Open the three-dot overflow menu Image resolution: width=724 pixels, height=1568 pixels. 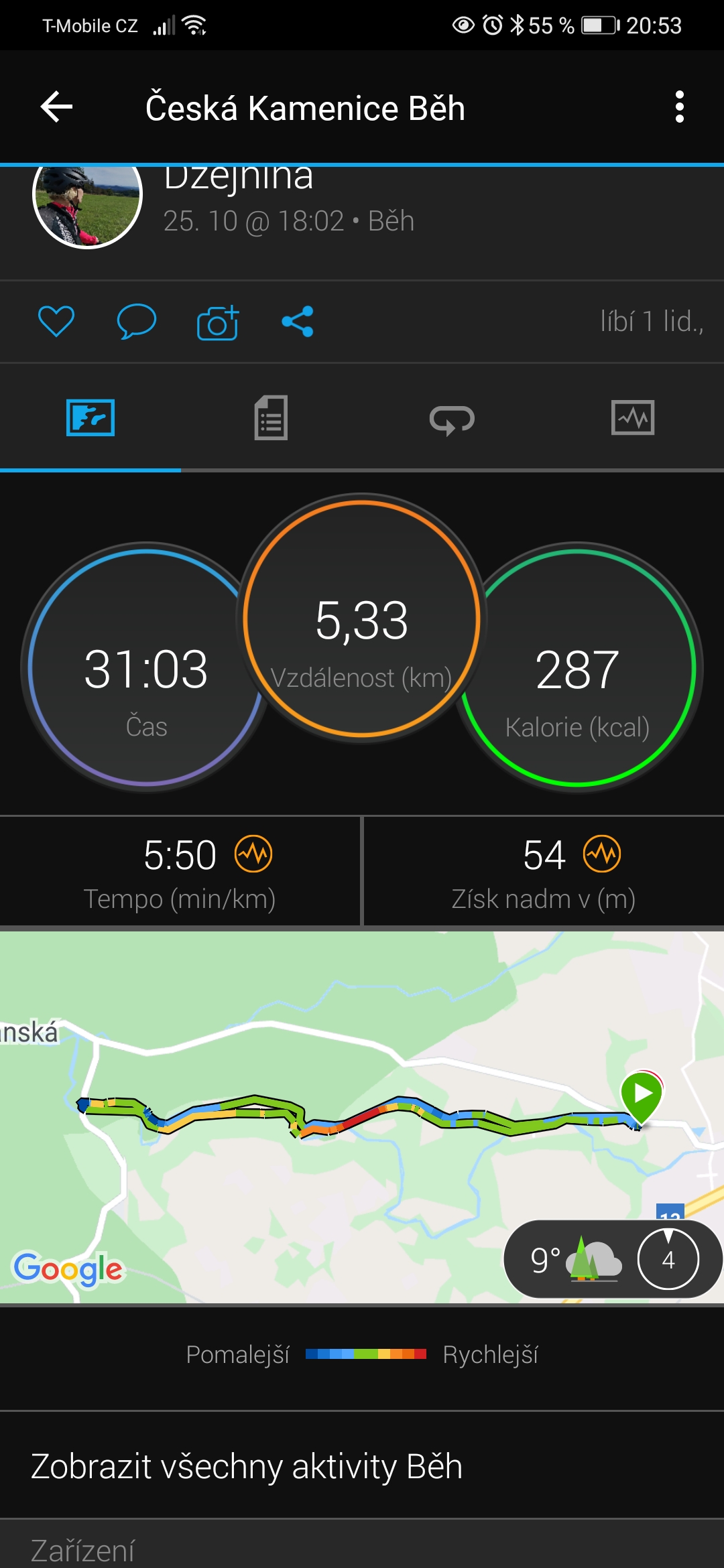tap(679, 107)
